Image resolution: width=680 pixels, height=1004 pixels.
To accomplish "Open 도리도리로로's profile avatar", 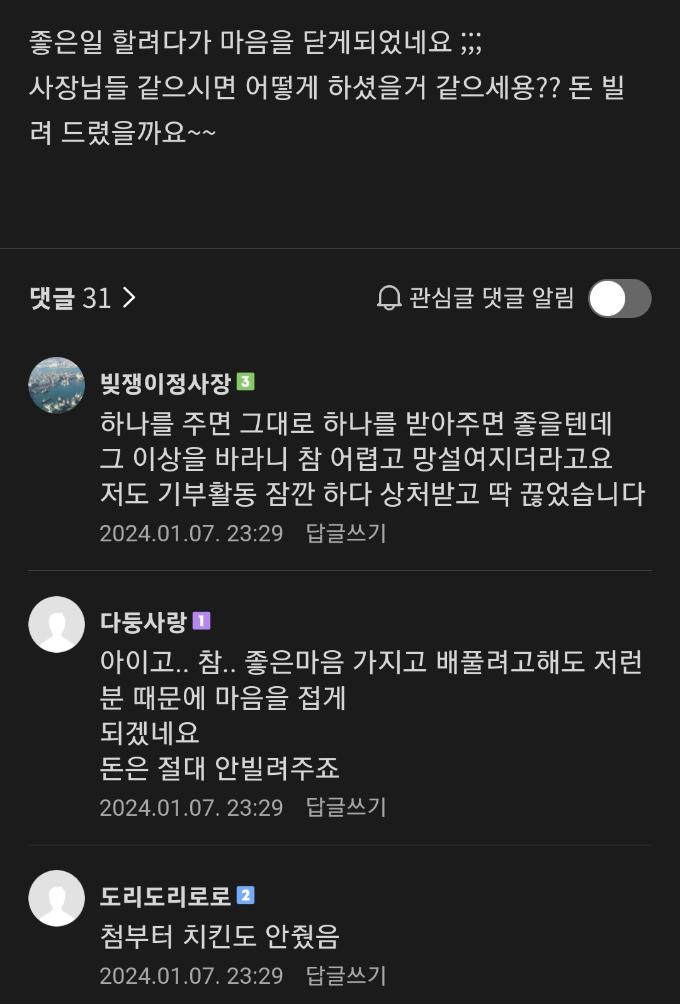I will pos(57,898).
